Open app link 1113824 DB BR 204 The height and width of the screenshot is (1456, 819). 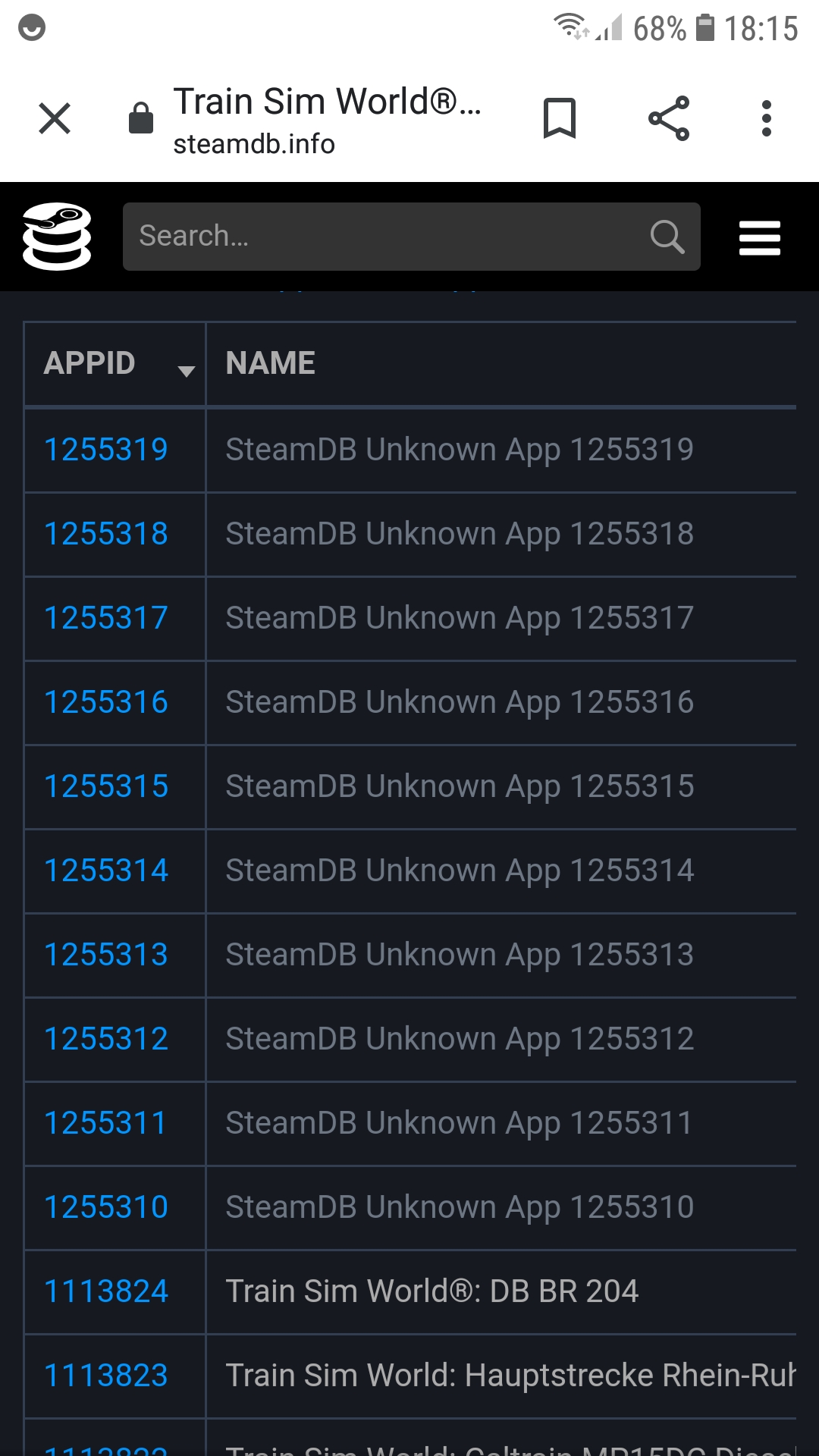click(x=106, y=1291)
